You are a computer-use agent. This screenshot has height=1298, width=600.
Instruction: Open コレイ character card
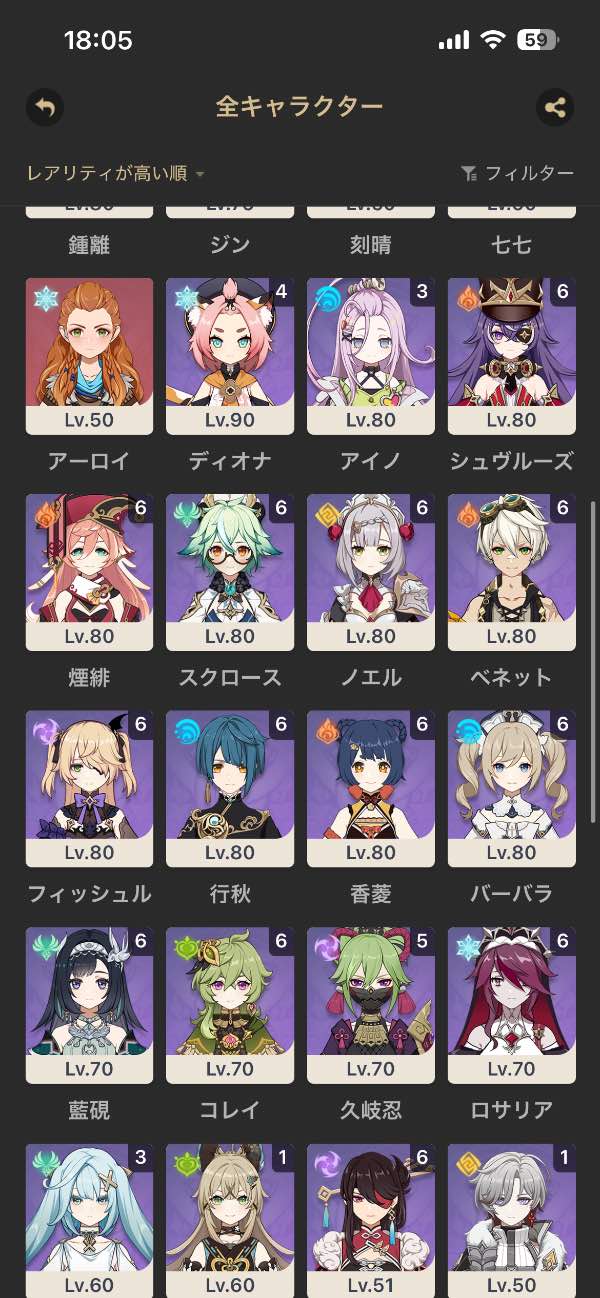point(230,1003)
